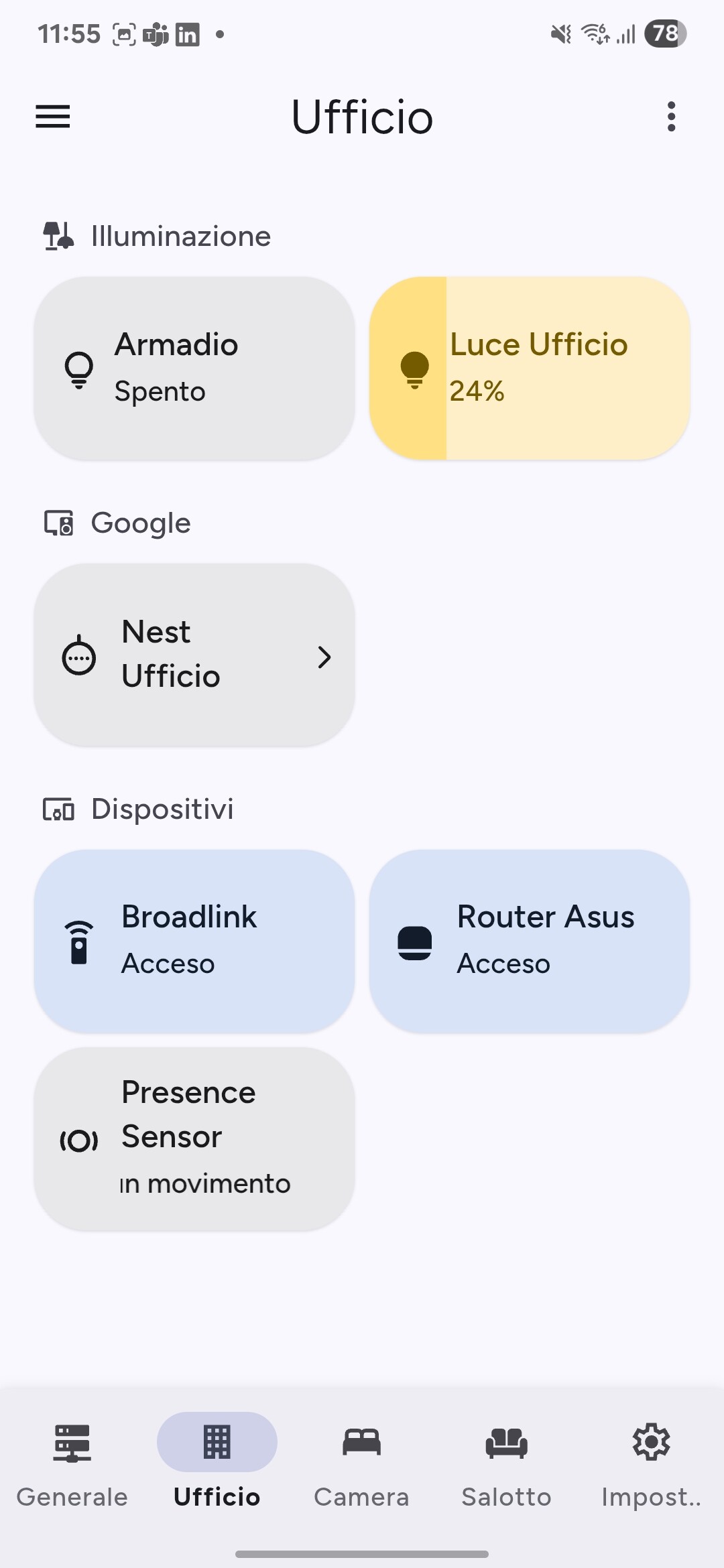The image size is (724, 1568).
Task: Open the hamburger drawer menu
Action: (53, 117)
